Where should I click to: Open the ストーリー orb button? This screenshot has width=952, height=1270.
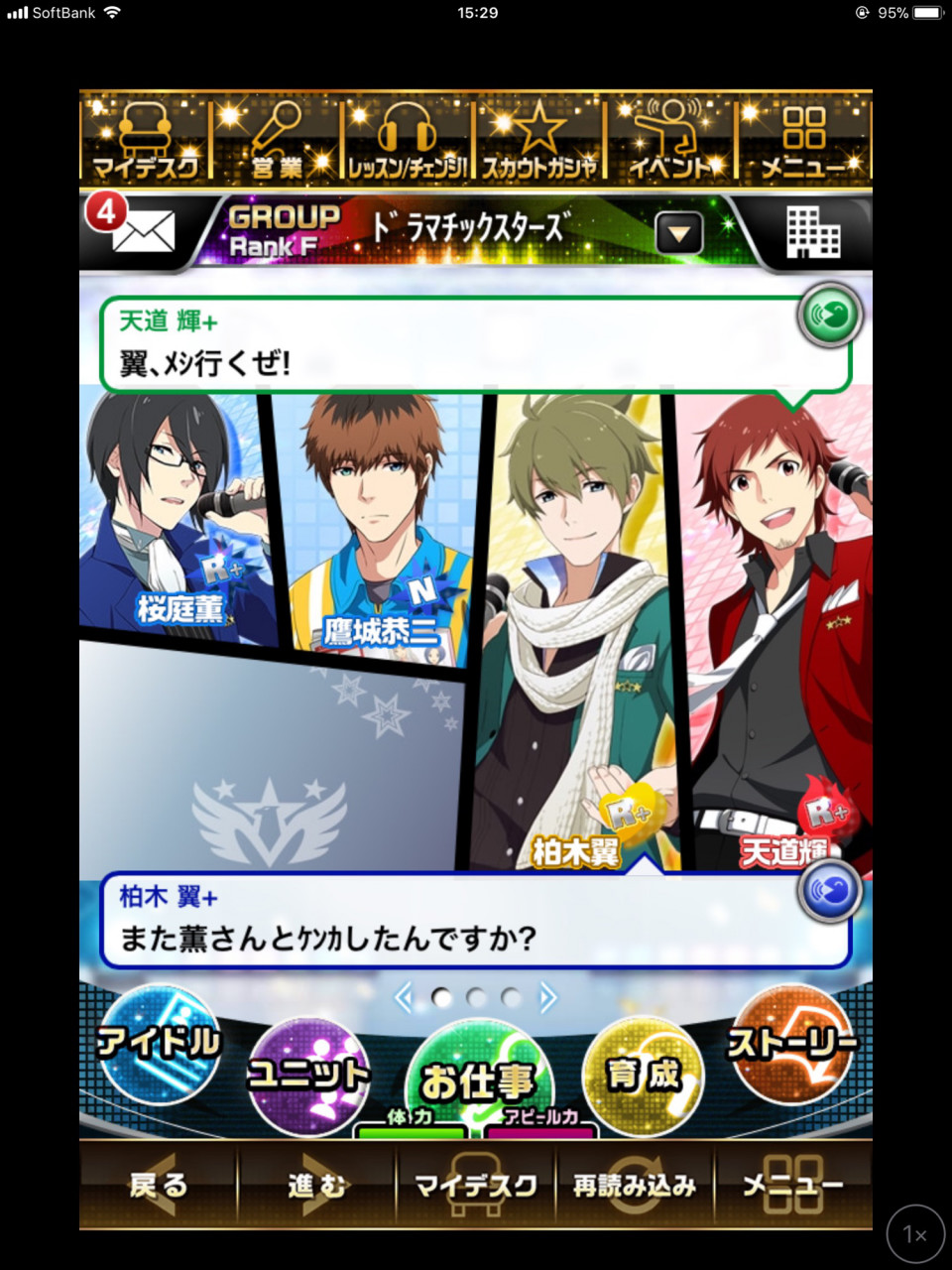791,1044
